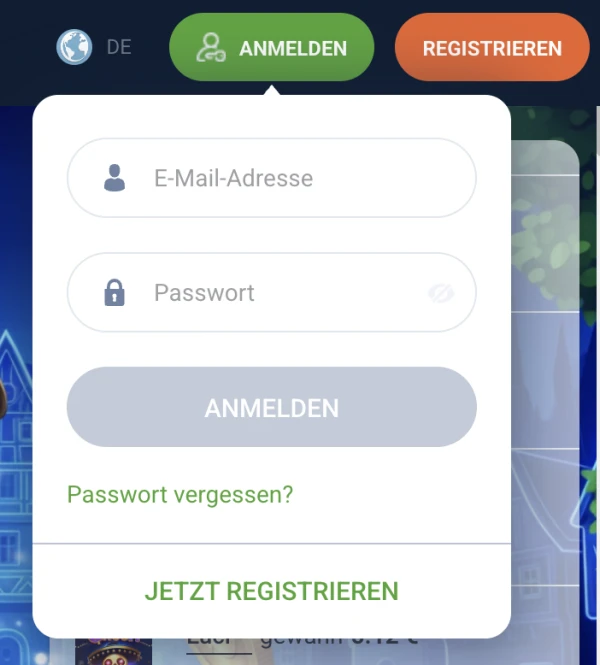The width and height of the screenshot is (600, 665).
Task: Submit the grey ANMELDEN login button
Action: tap(271, 408)
